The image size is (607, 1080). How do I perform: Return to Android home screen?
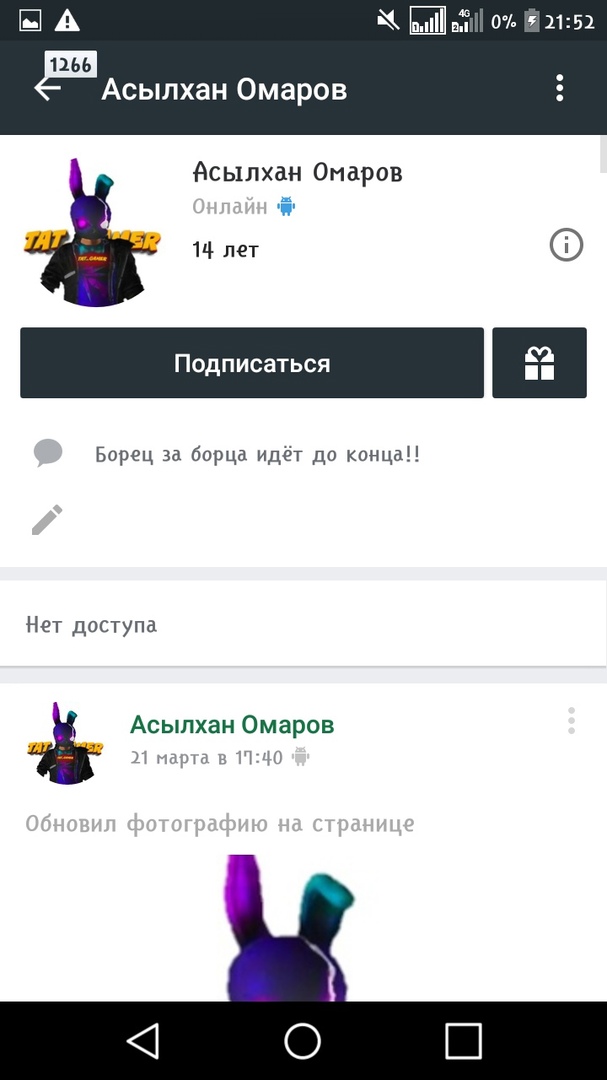pyautogui.click(x=302, y=1041)
